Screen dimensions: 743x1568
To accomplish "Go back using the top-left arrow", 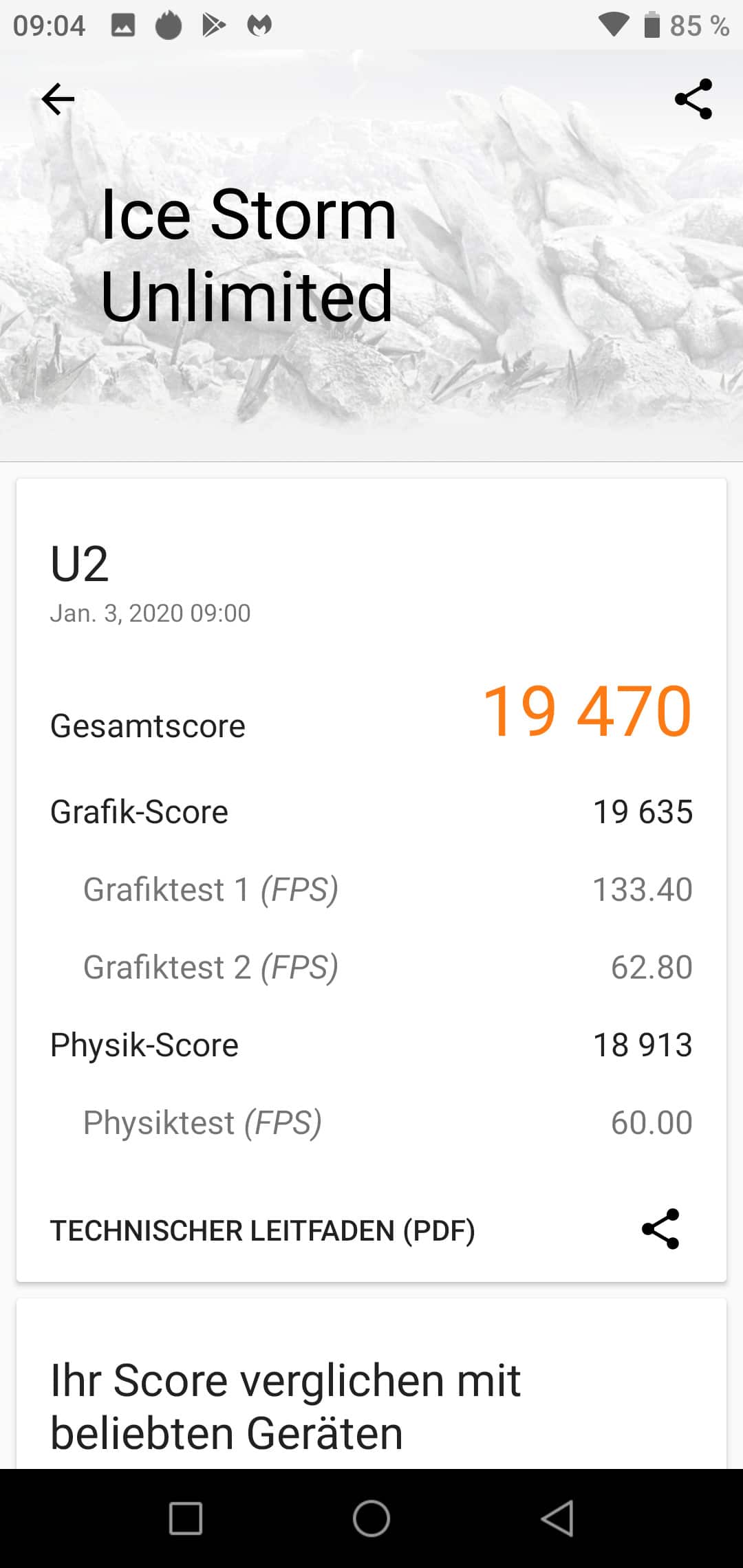I will pos(58,100).
